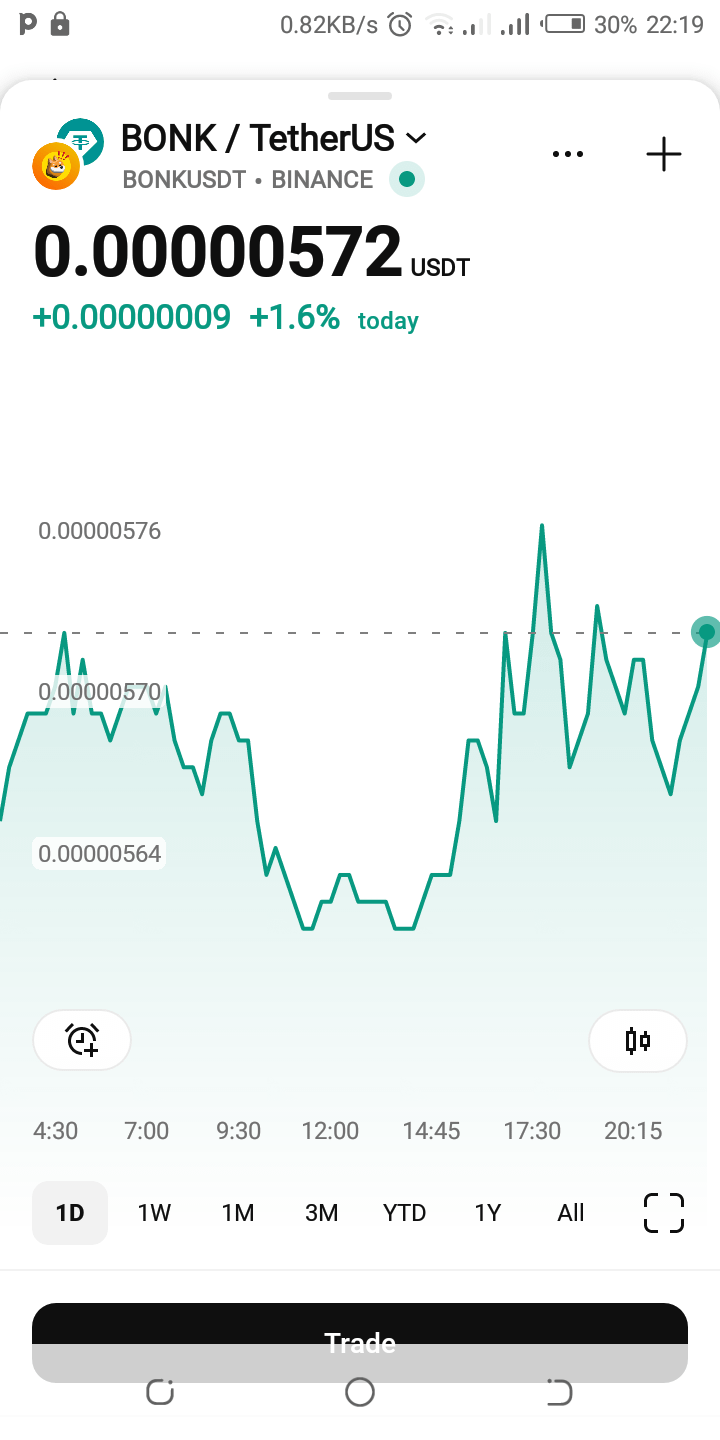View the YTD chart range
Screen dimensions: 720x1440
tap(404, 1213)
